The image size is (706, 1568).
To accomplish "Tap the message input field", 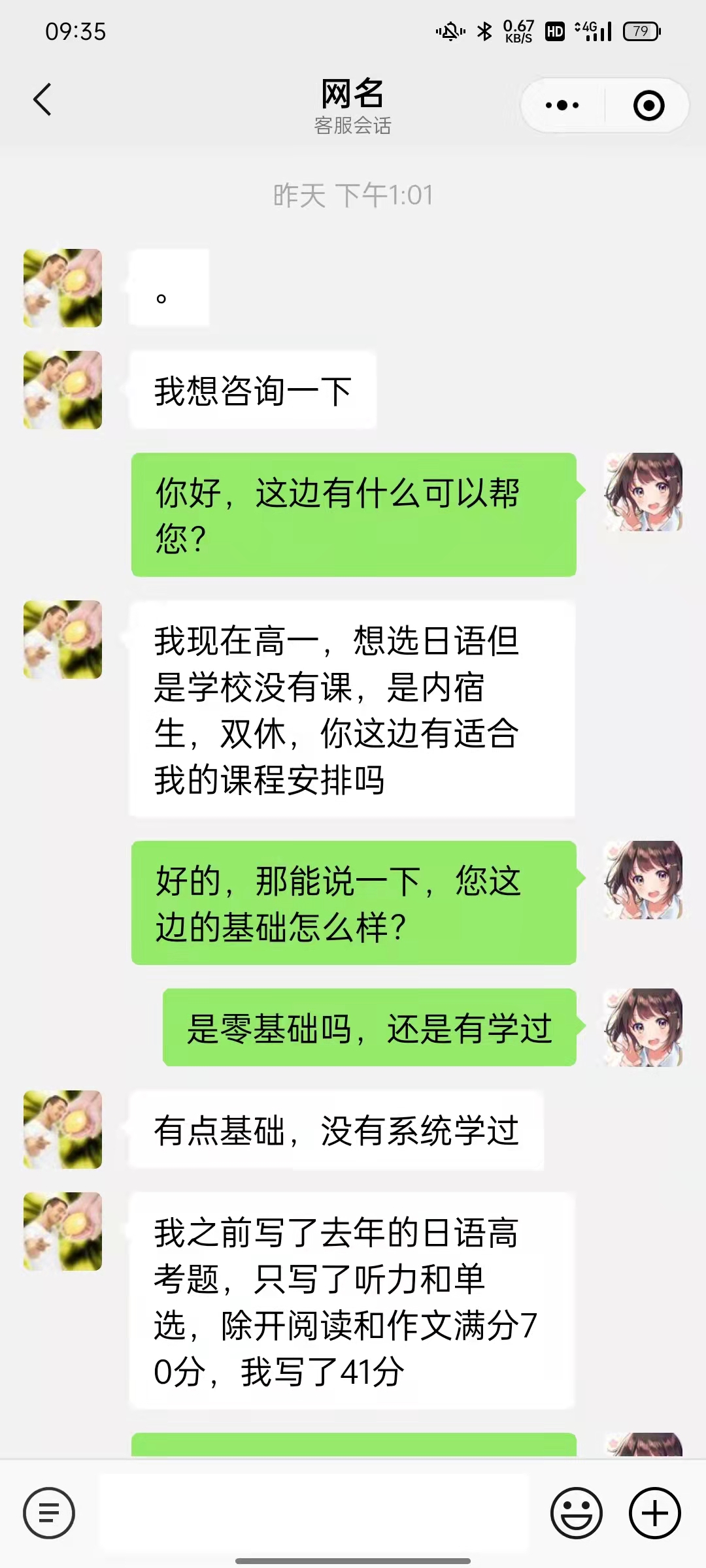I will click(314, 1512).
